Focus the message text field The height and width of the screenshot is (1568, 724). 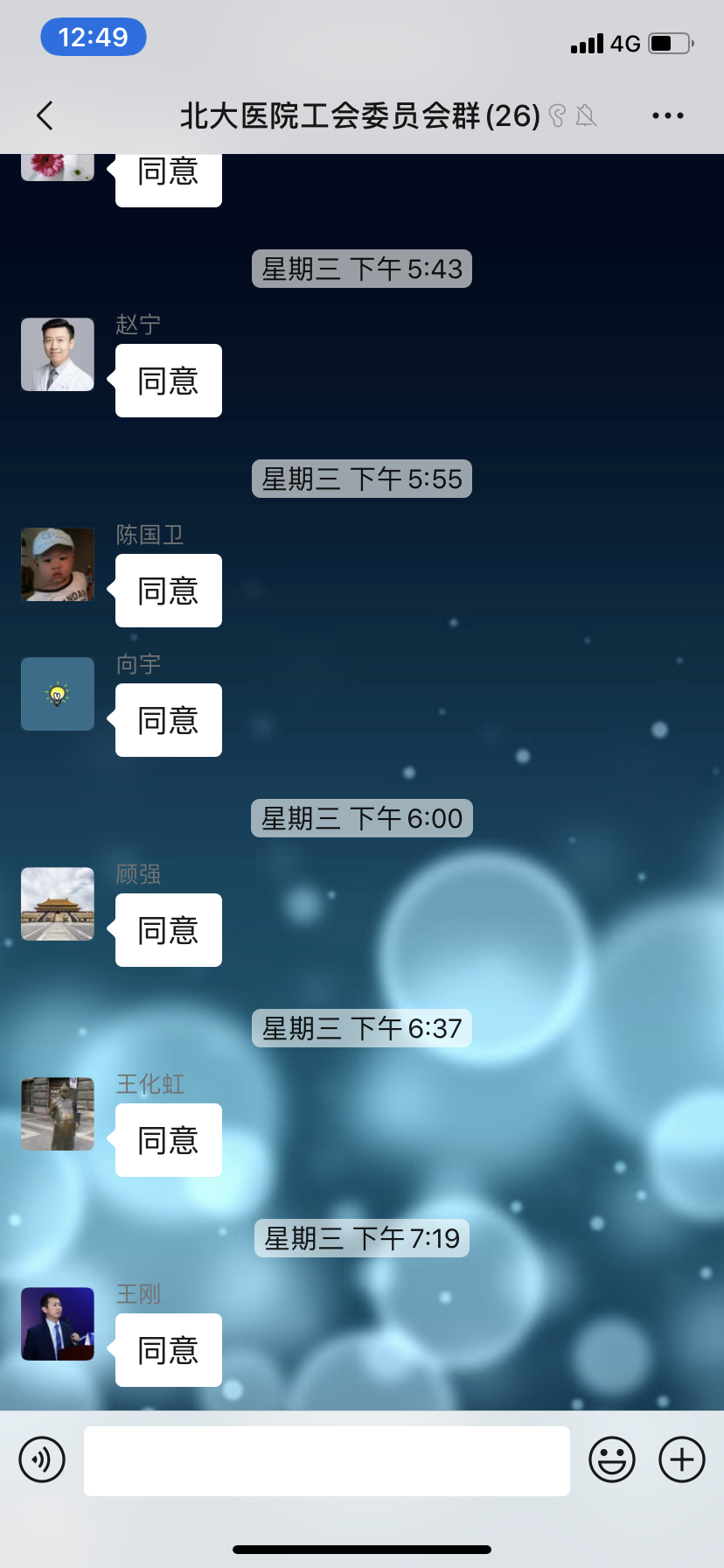point(326,1460)
